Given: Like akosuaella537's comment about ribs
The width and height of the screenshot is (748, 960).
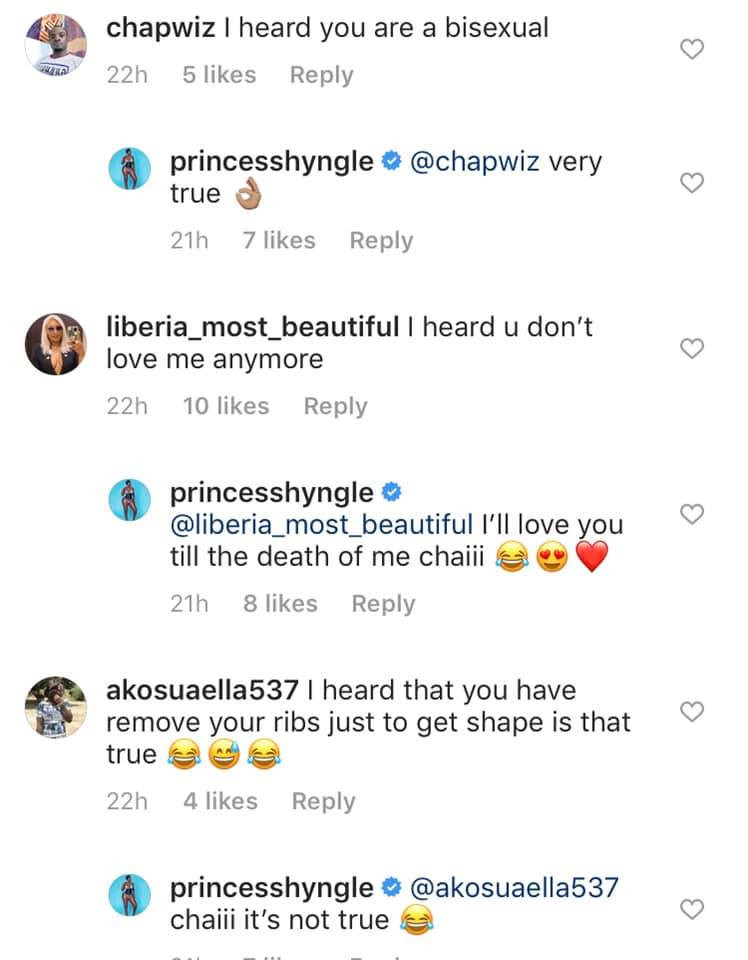Looking at the screenshot, I should pos(692,711).
